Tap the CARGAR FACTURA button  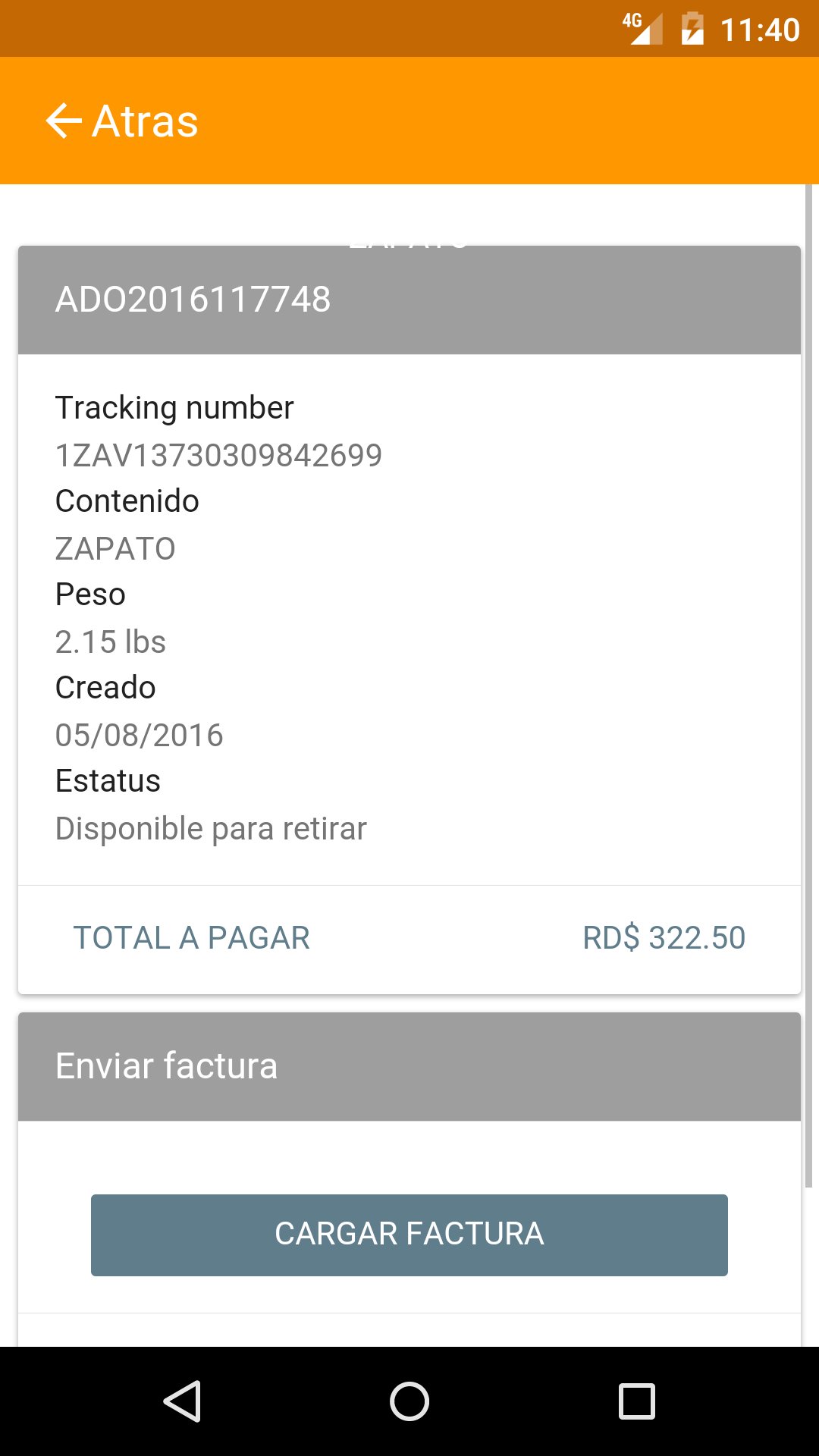409,1235
